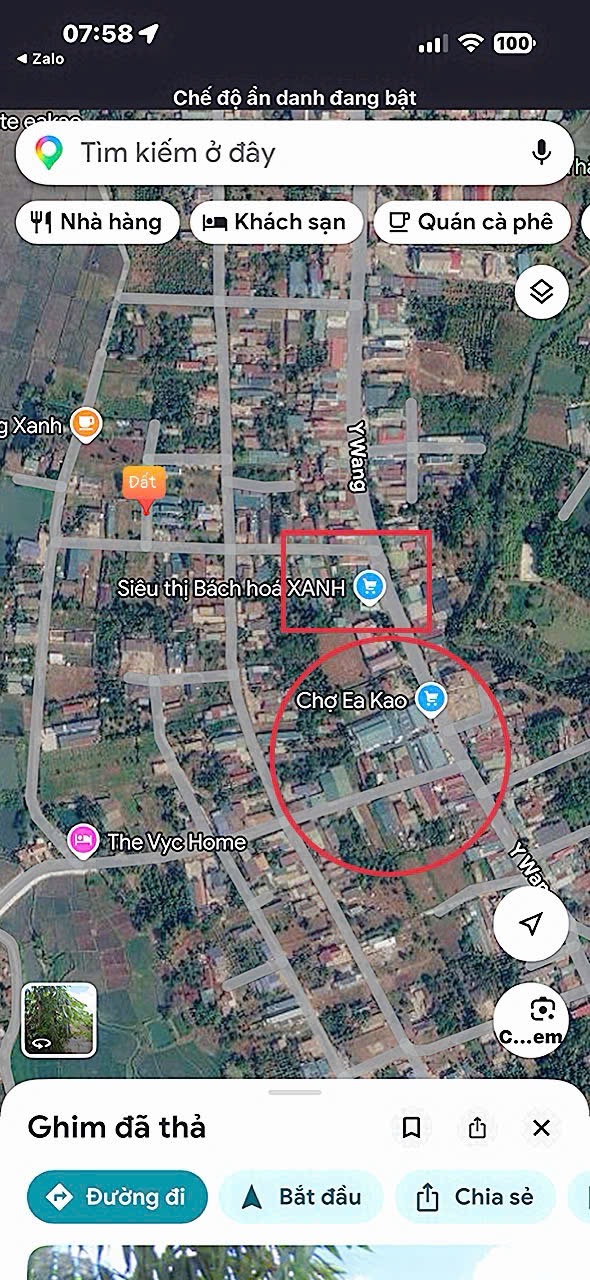Open the Street View thumbnail

click(59, 1020)
